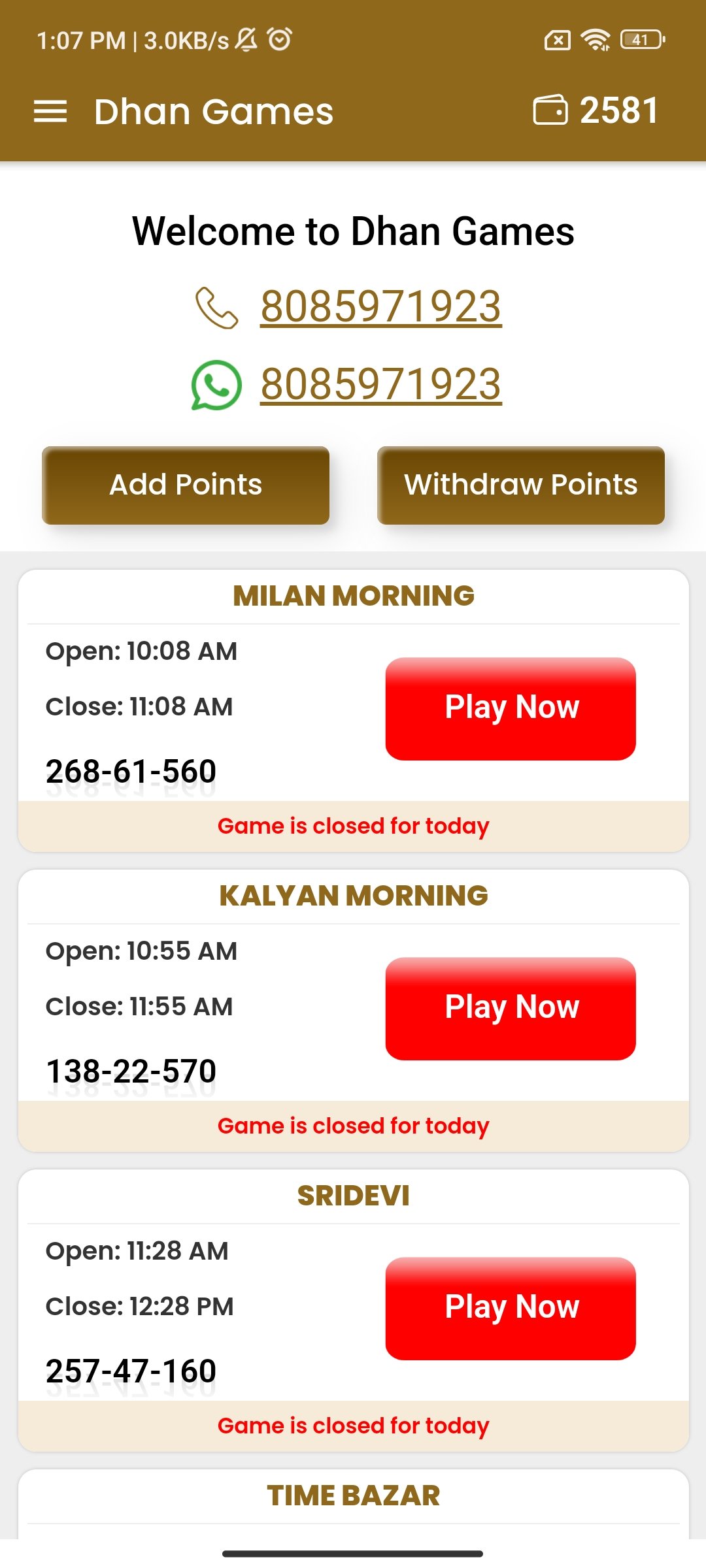The width and height of the screenshot is (706, 1568).
Task: Open WhatsApp number 8085971923
Action: (x=380, y=384)
